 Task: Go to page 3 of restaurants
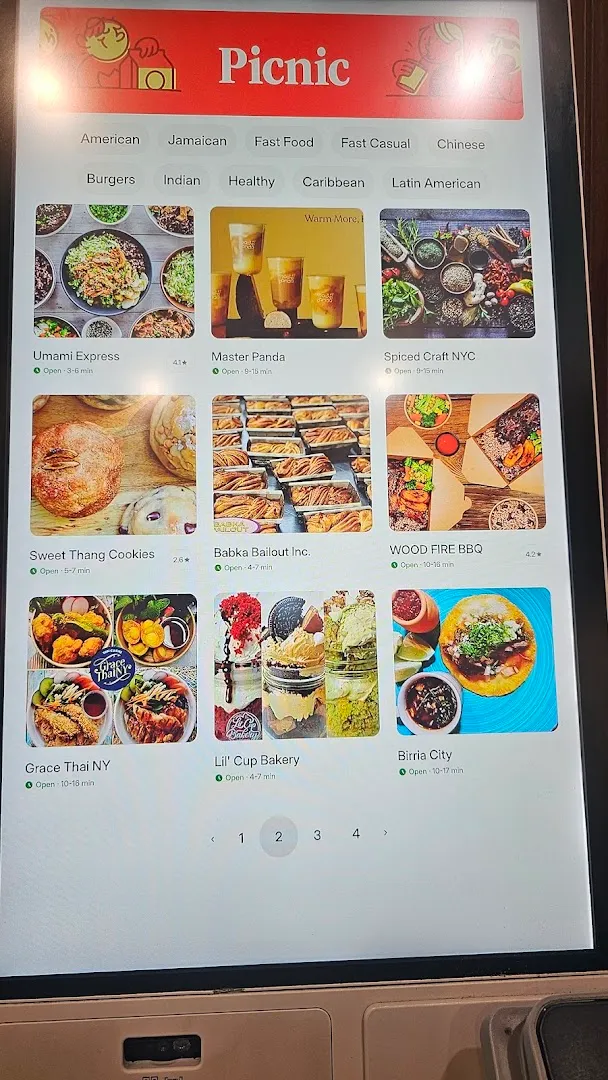point(317,835)
